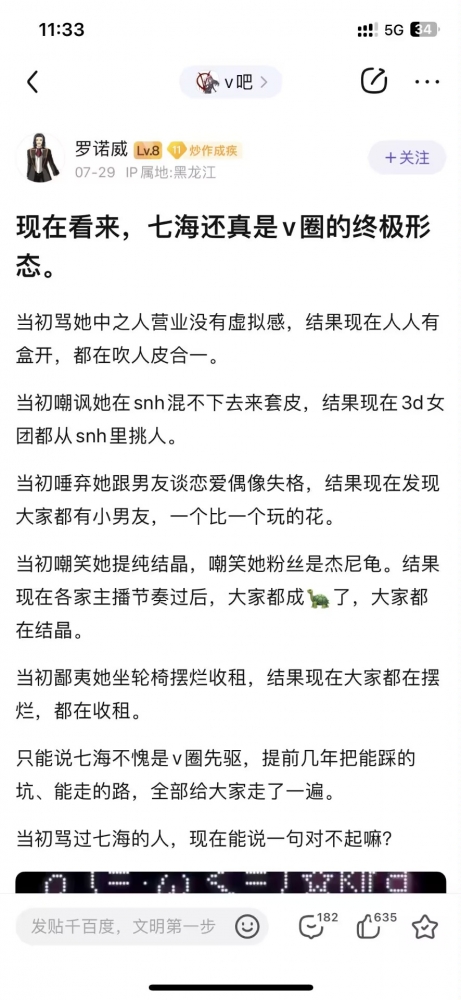Viewport: 461px width, 1000px height.
Task: Bookmark the post with the star icon
Action: click(x=425, y=926)
